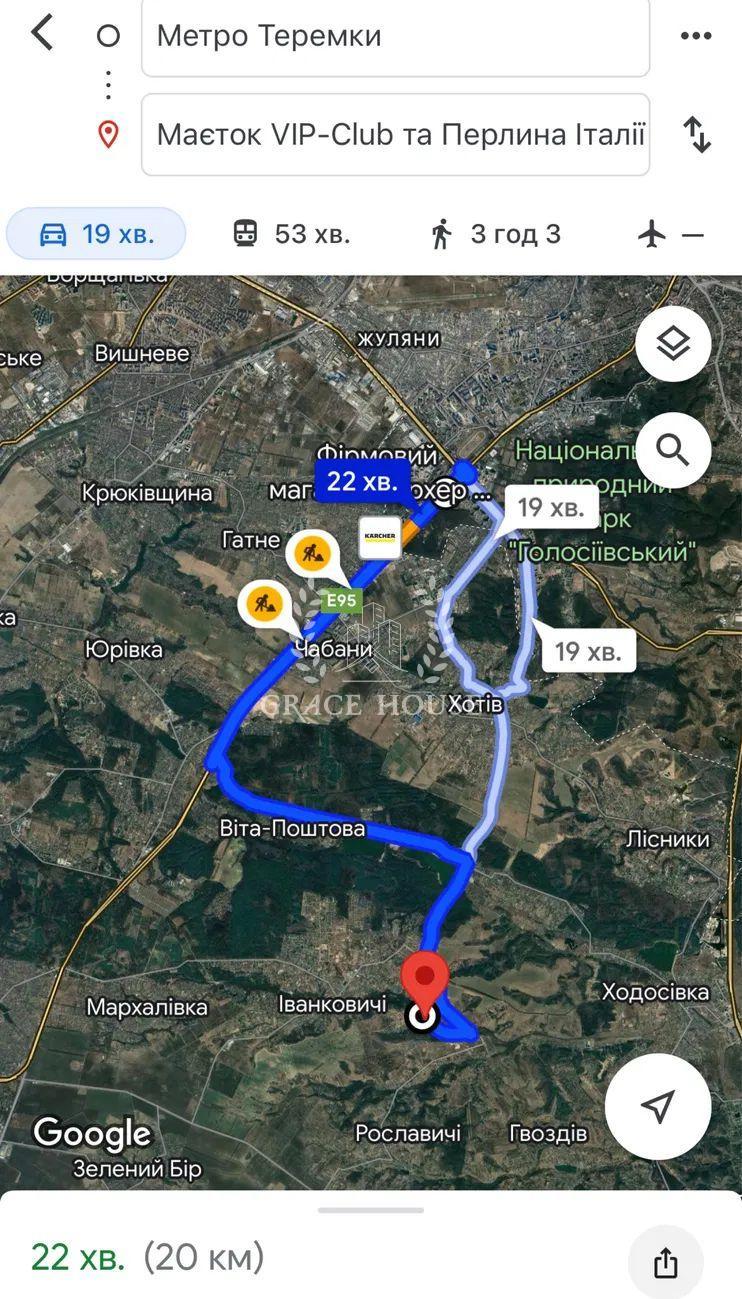This screenshot has width=742, height=1299.
Task: Select driving mode 19 хв.
Action: click(96, 234)
